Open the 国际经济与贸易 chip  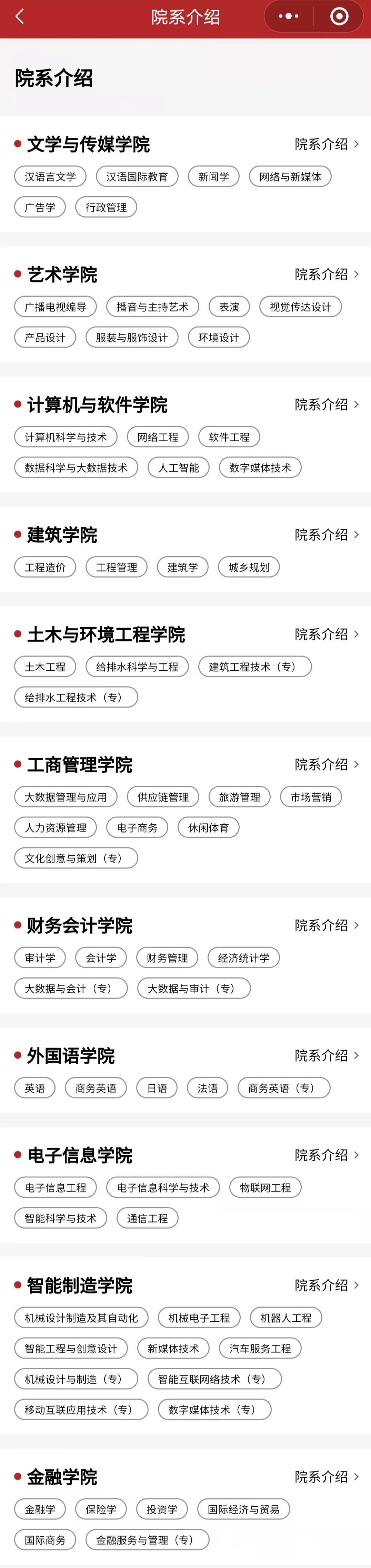pyautogui.click(x=244, y=1509)
